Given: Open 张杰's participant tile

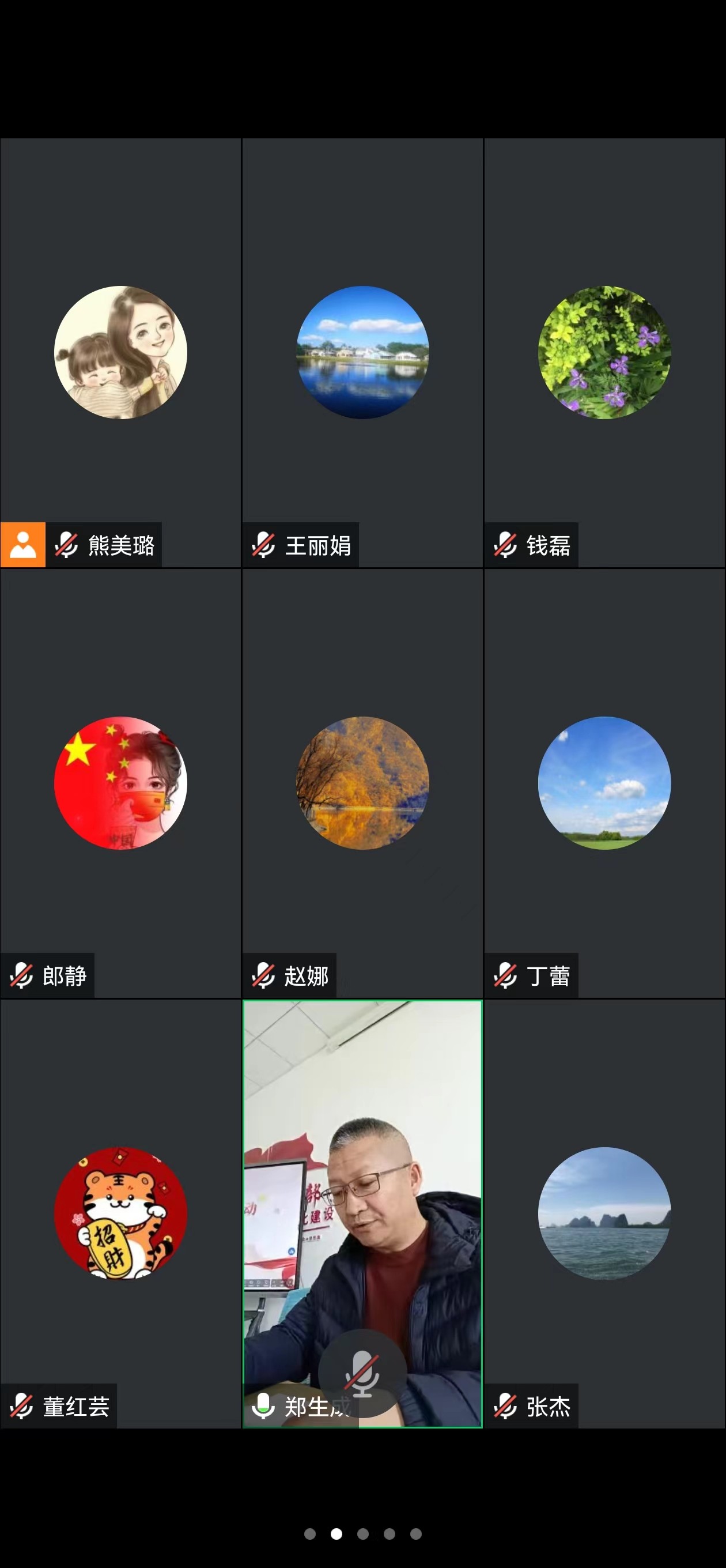Looking at the screenshot, I should point(604,1213).
